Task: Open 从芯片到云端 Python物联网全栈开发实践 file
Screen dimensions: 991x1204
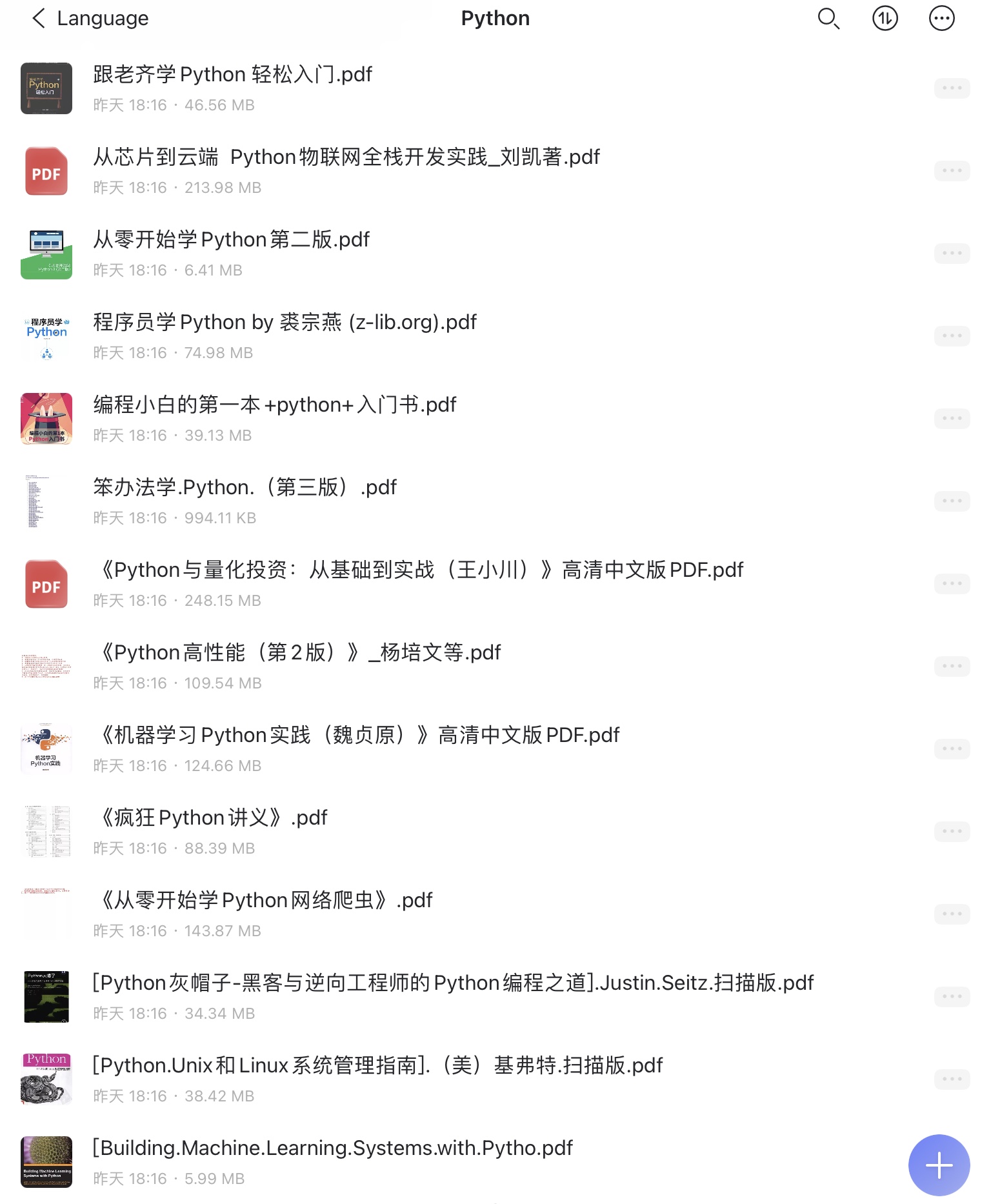Action: pos(346,157)
